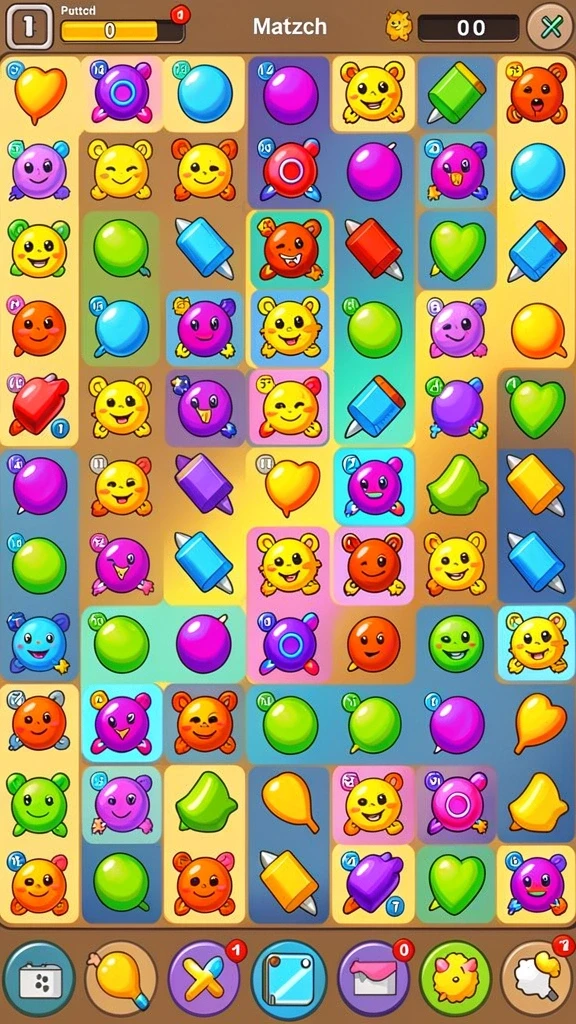Open the dice box button in the bottom bar
The width and height of the screenshot is (576, 1024).
38,978
